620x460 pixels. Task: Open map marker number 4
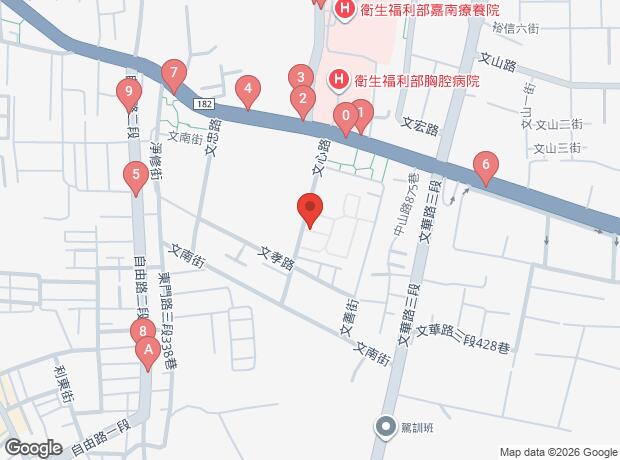coord(247,91)
